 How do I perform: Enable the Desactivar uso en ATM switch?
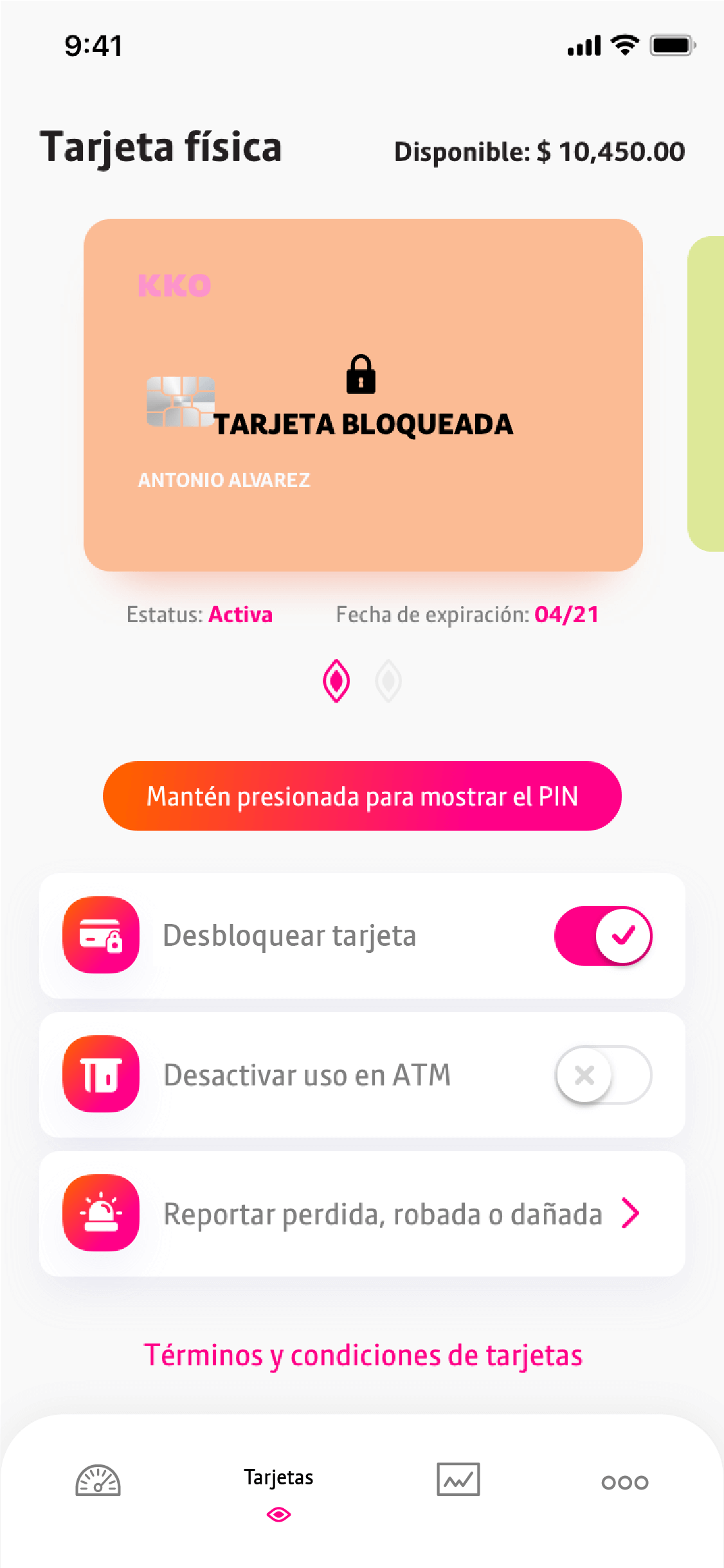603,1075
